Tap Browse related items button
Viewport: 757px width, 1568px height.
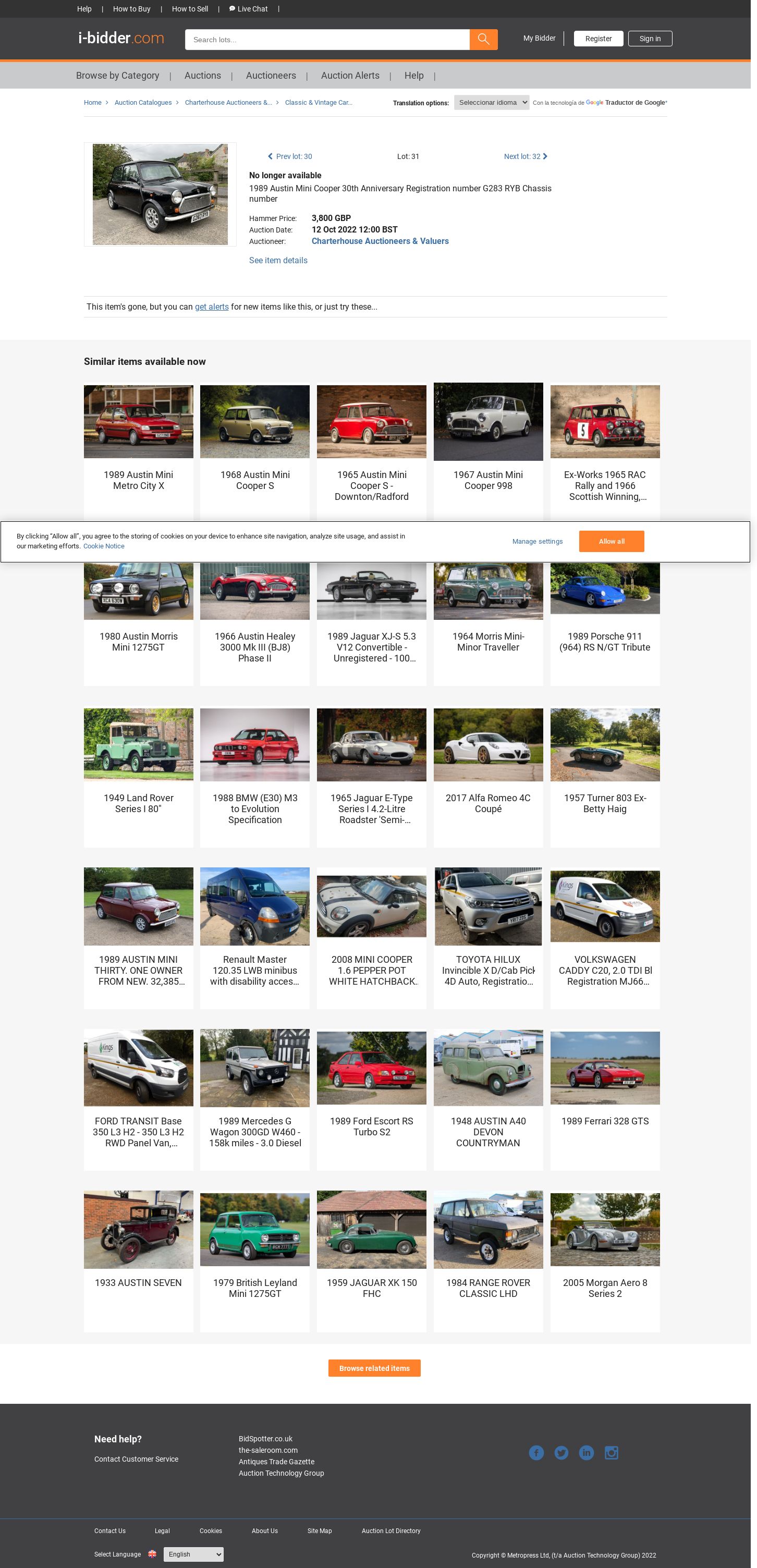click(374, 1368)
